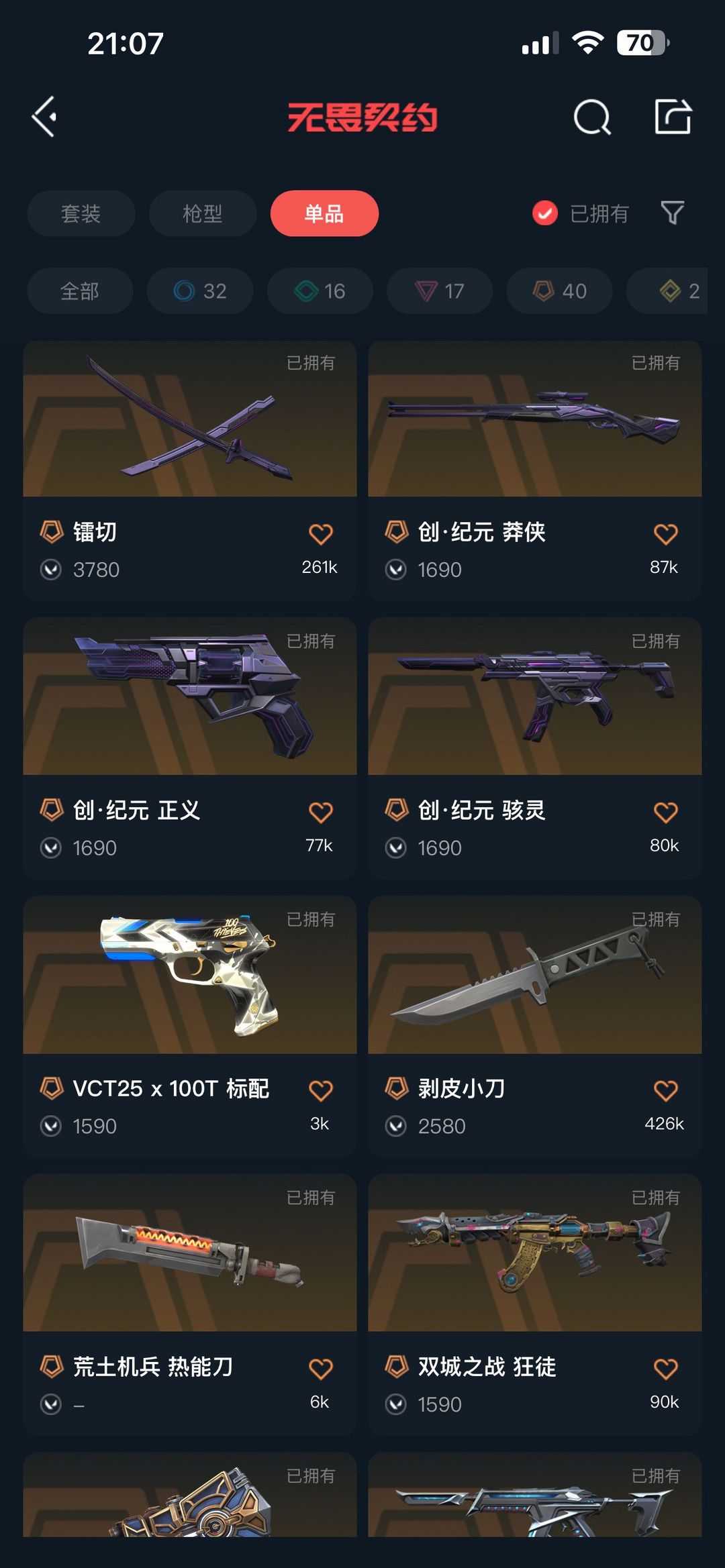This screenshot has width=725, height=1568.
Task: Open the 双城之战 狂徒 skin card
Action: pyautogui.click(x=535, y=1304)
